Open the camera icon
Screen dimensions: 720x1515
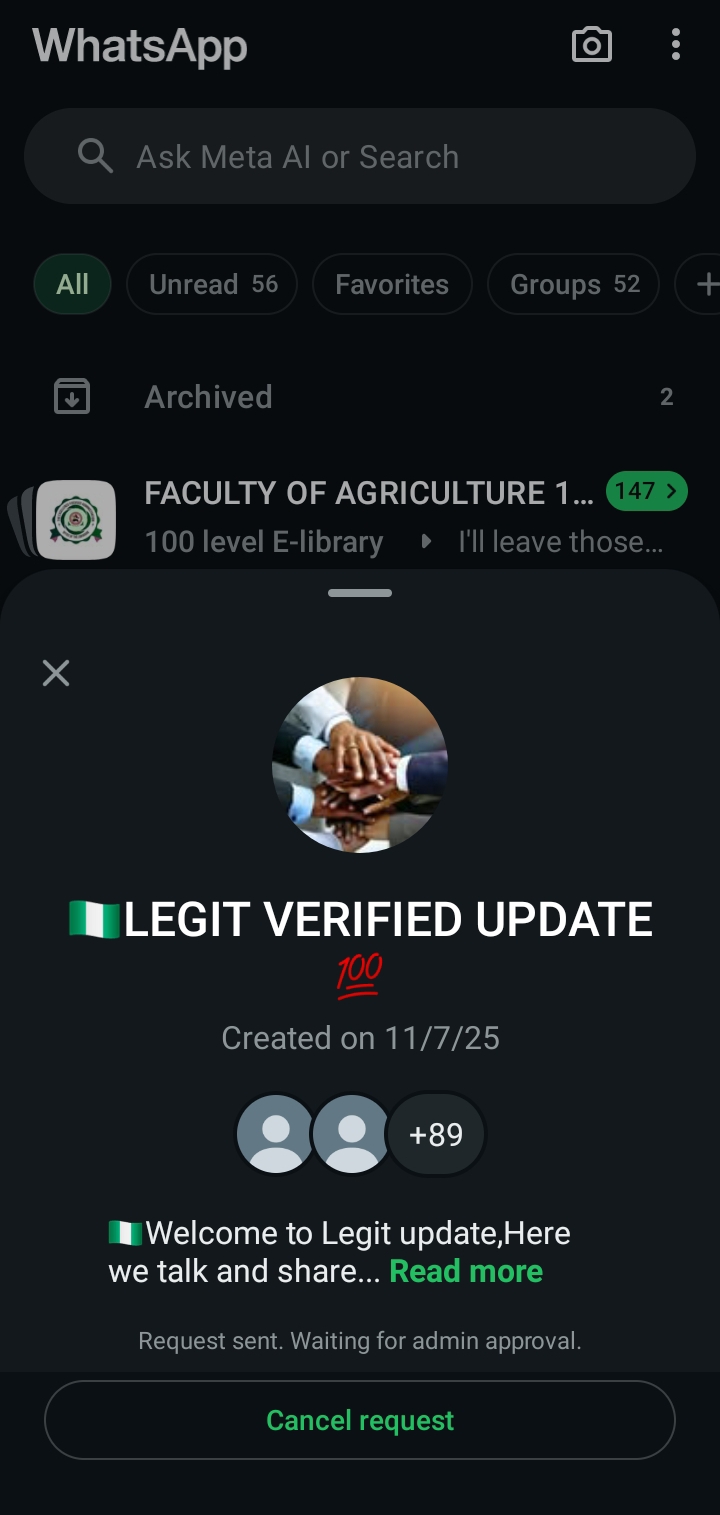[x=591, y=45]
